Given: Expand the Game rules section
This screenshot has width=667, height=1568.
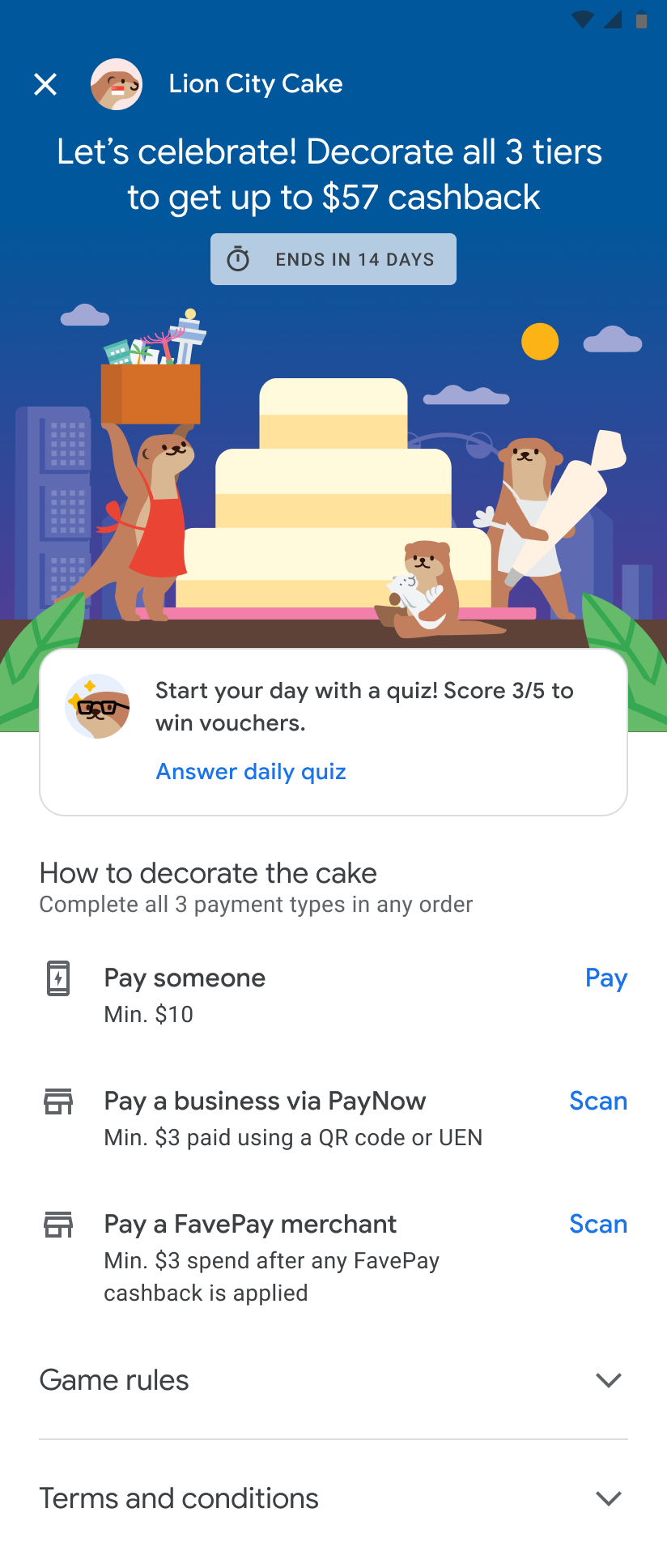Looking at the screenshot, I should [607, 1380].
